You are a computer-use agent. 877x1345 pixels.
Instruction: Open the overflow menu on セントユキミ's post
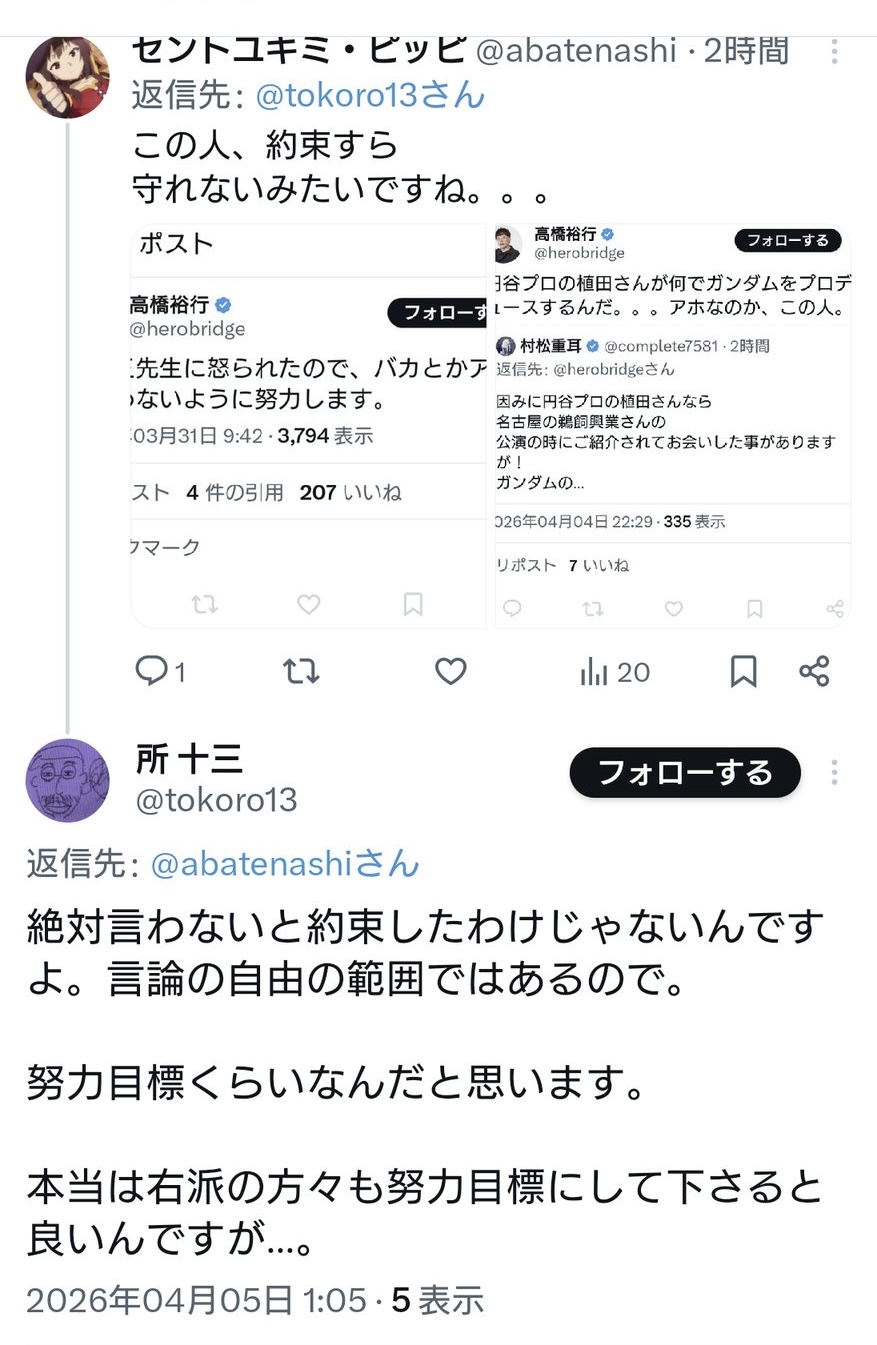(x=834, y=52)
